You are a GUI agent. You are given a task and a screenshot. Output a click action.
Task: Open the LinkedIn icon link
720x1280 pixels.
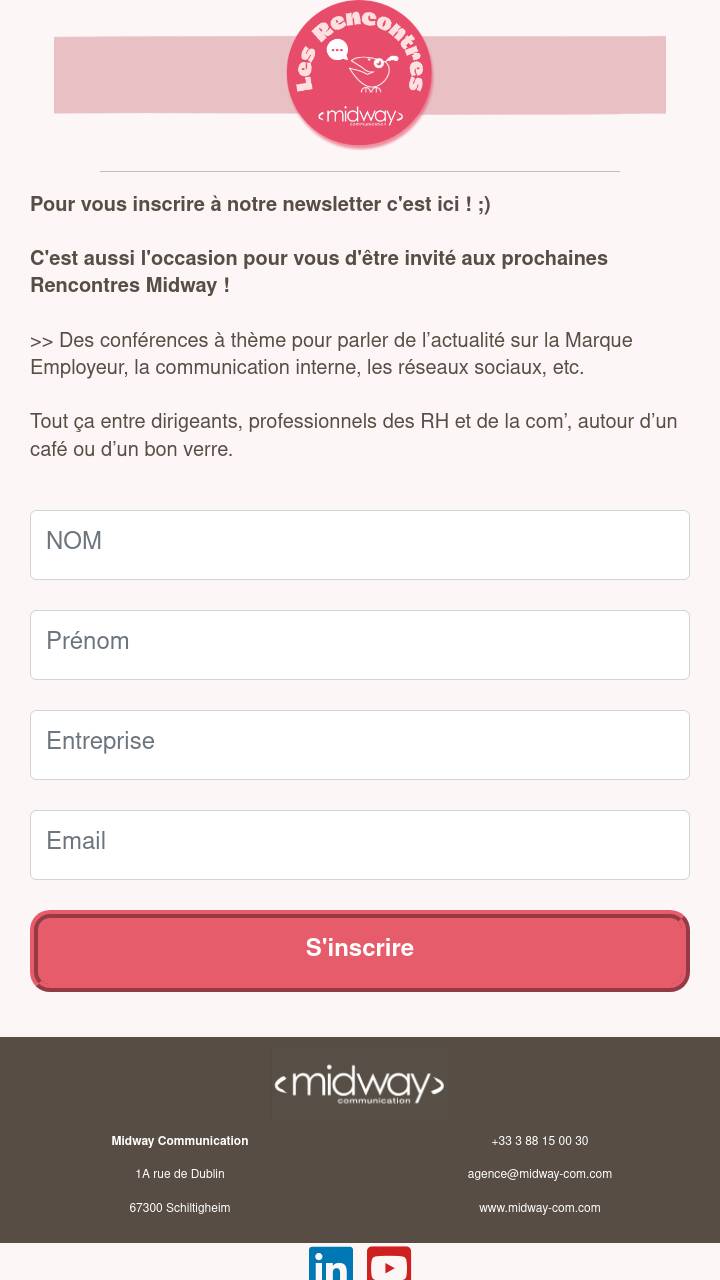pos(331,1264)
